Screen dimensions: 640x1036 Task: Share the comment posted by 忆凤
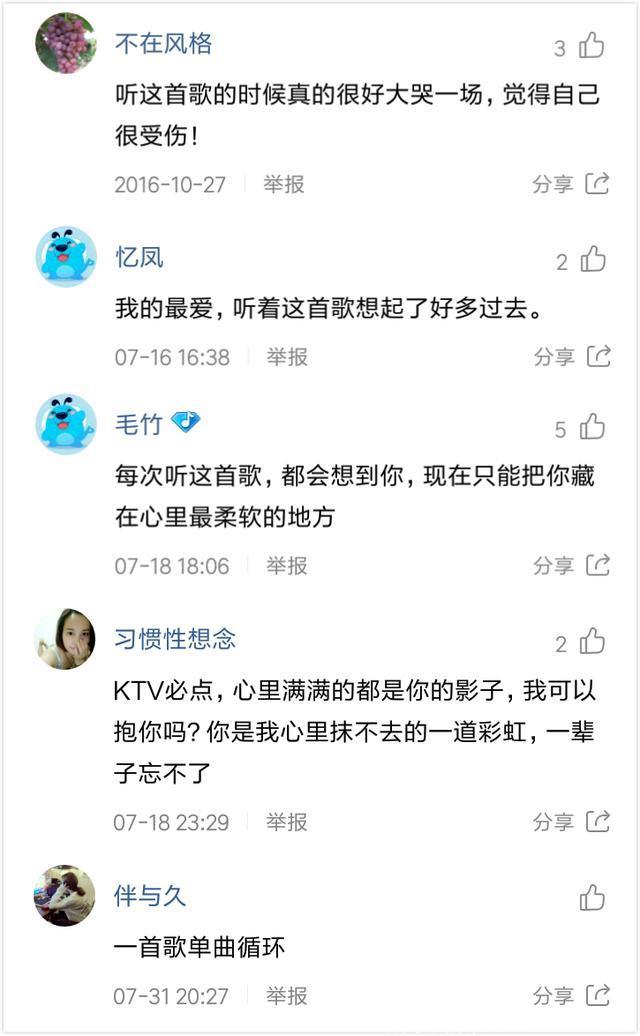point(572,356)
